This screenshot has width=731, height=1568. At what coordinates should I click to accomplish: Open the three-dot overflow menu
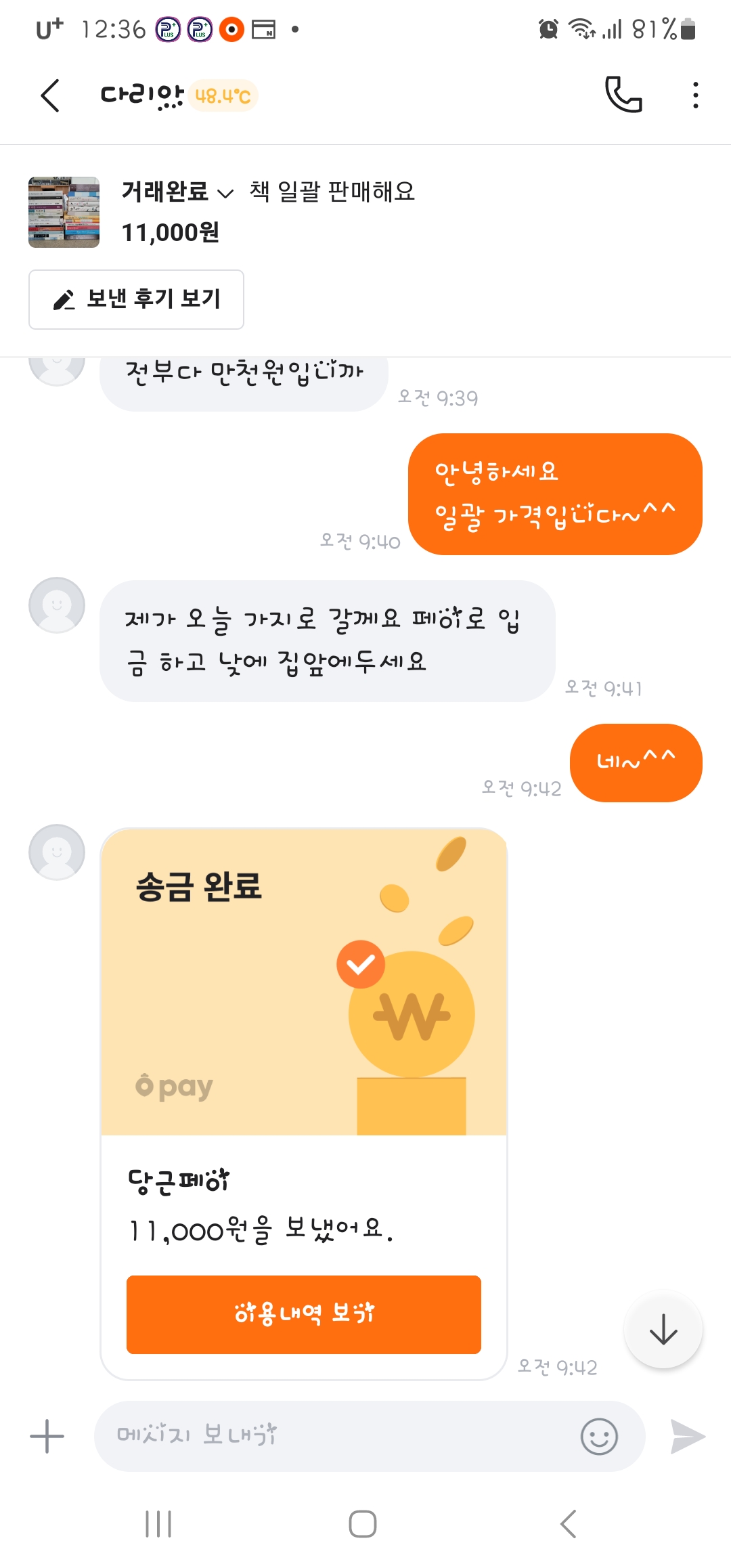click(695, 95)
